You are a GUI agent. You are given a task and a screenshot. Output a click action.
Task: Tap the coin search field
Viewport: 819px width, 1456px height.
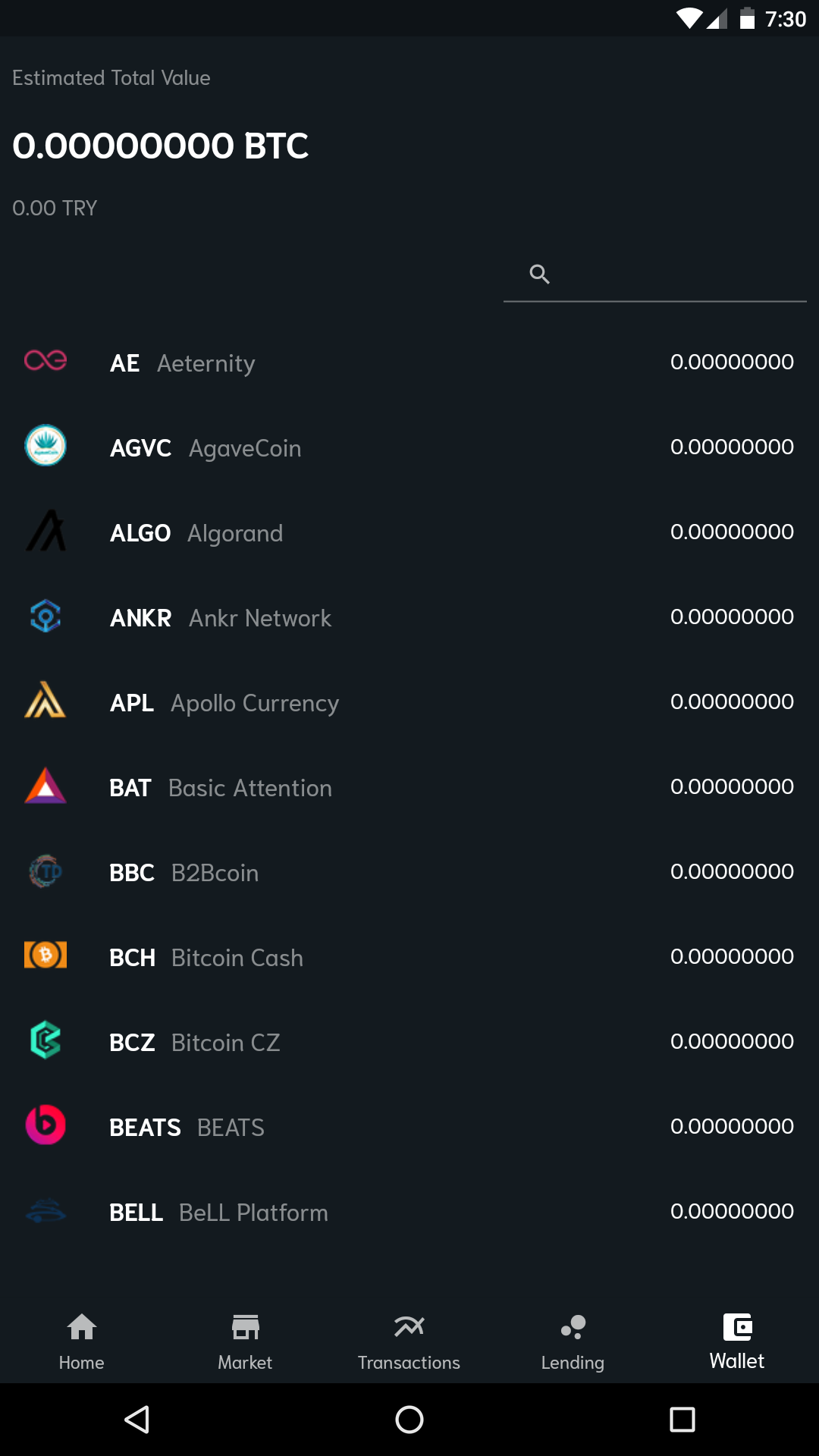pos(655,275)
